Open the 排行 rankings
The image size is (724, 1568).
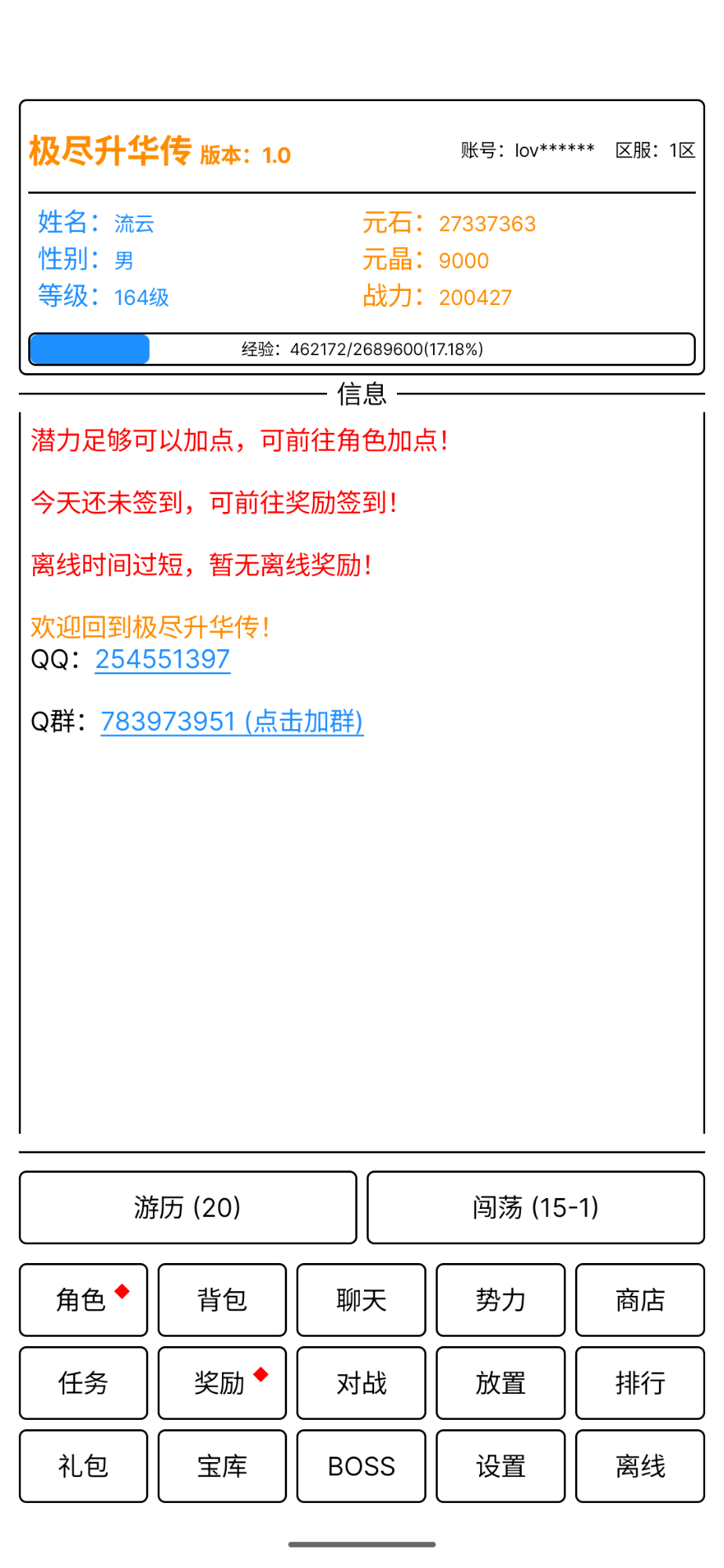click(639, 1383)
